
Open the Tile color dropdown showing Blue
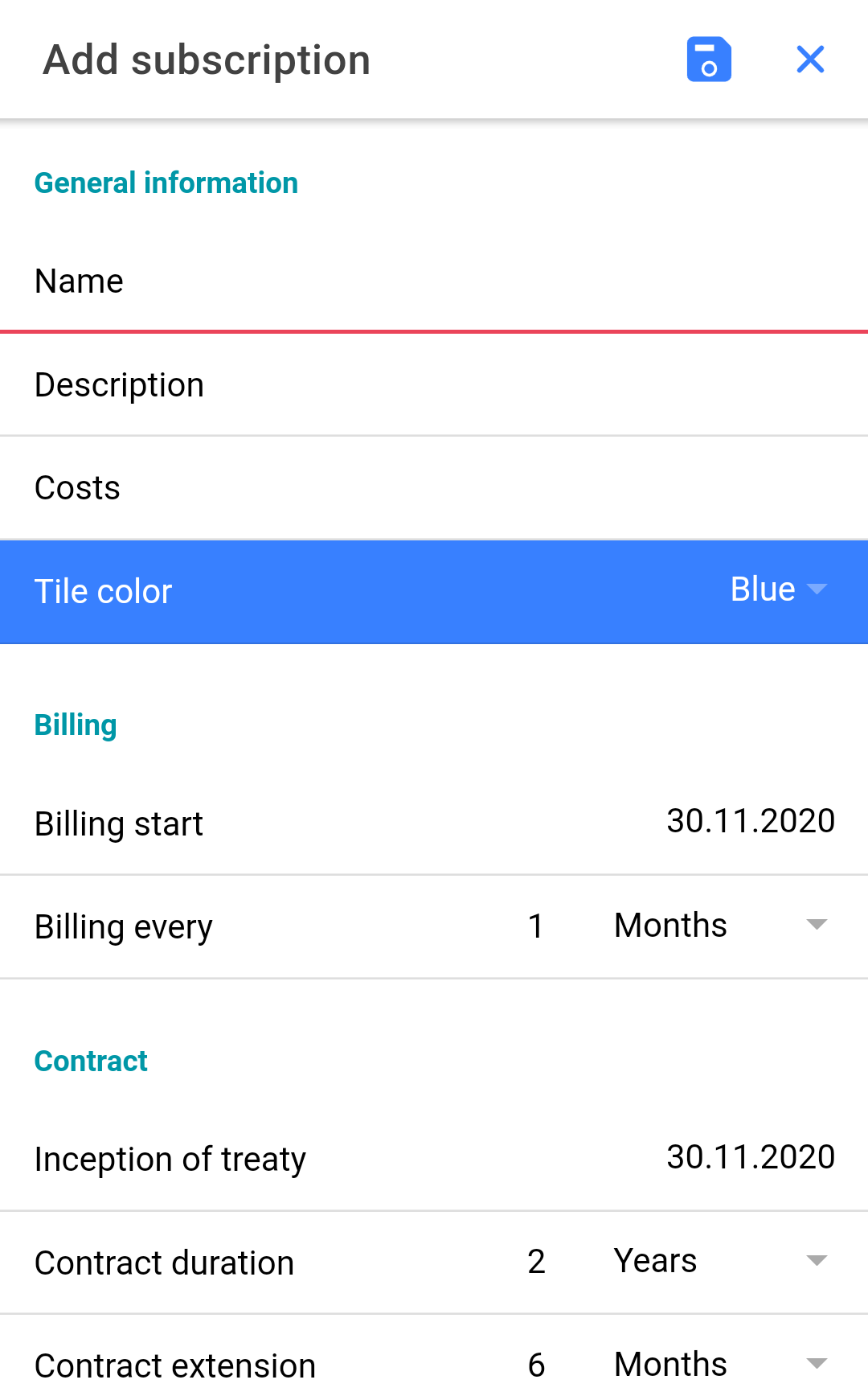tap(777, 590)
